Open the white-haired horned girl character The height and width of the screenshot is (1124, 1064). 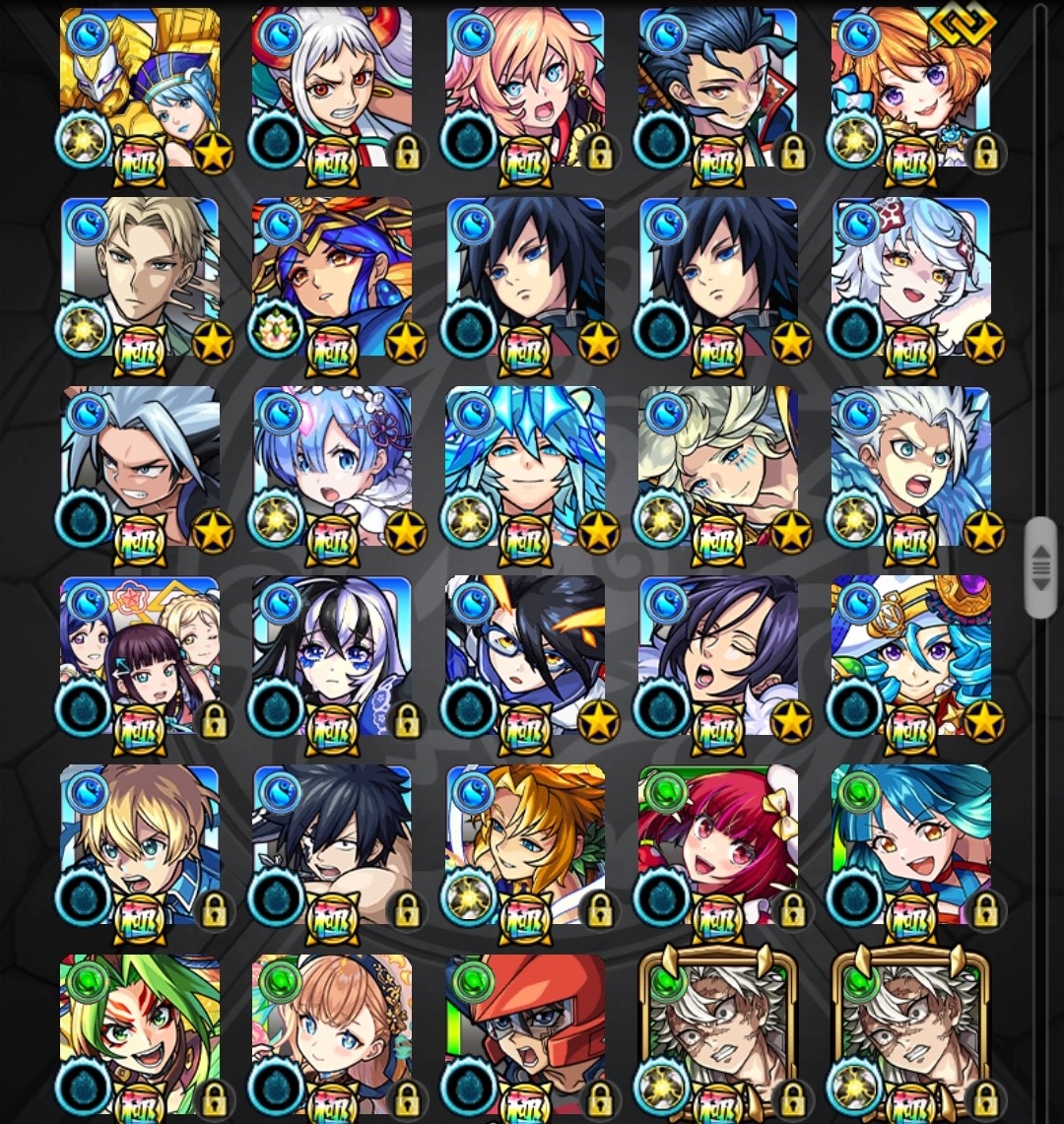click(332, 89)
